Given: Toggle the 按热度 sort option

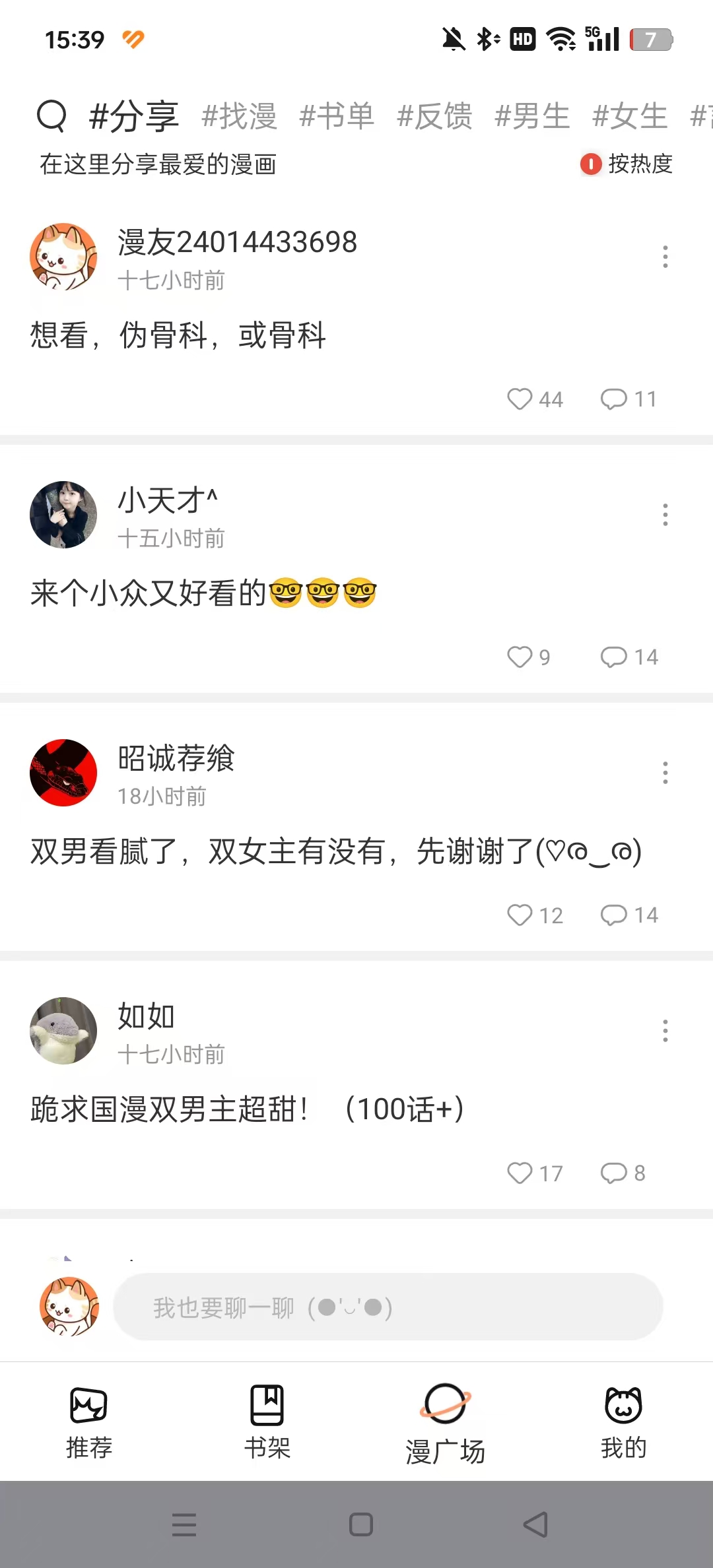Looking at the screenshot, I should (x=627, y=164).
